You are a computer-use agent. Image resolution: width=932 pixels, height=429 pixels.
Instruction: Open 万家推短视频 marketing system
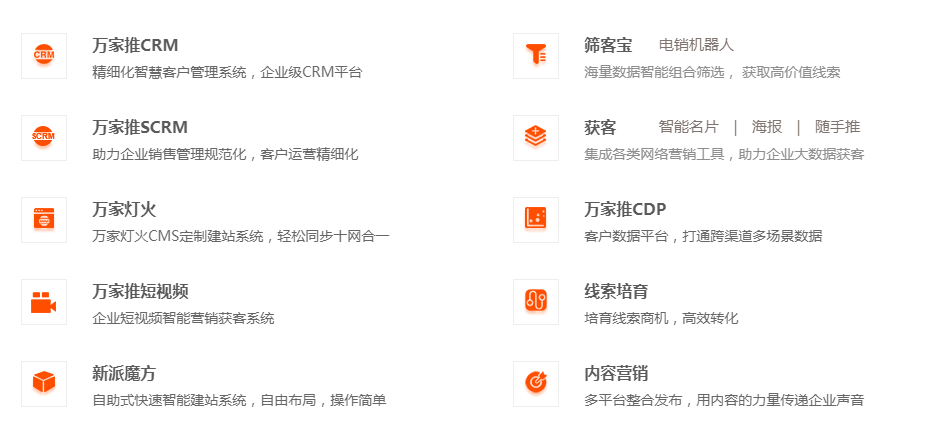[x=140, y=292]
